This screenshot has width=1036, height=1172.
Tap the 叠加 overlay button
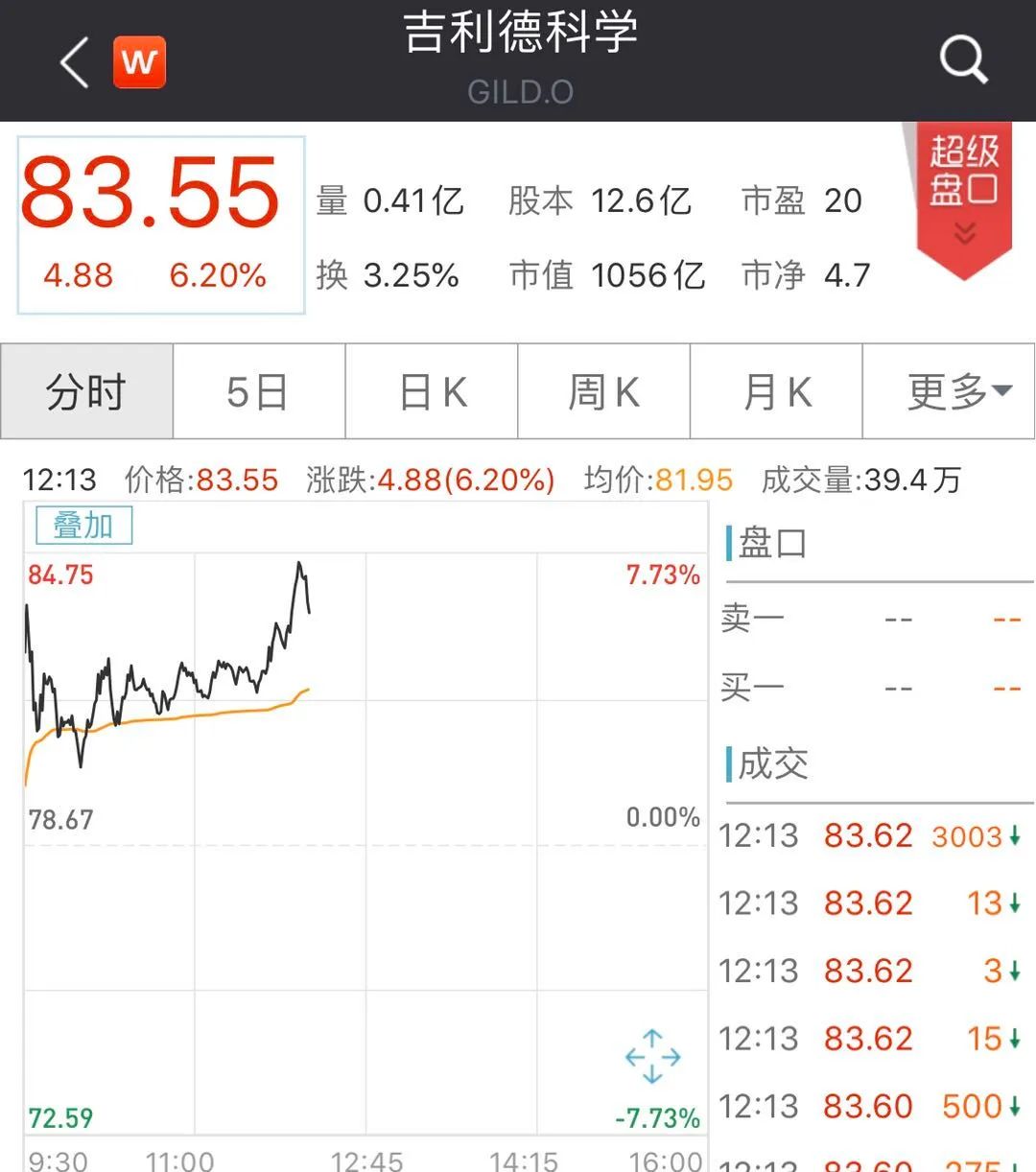[83, 526]
